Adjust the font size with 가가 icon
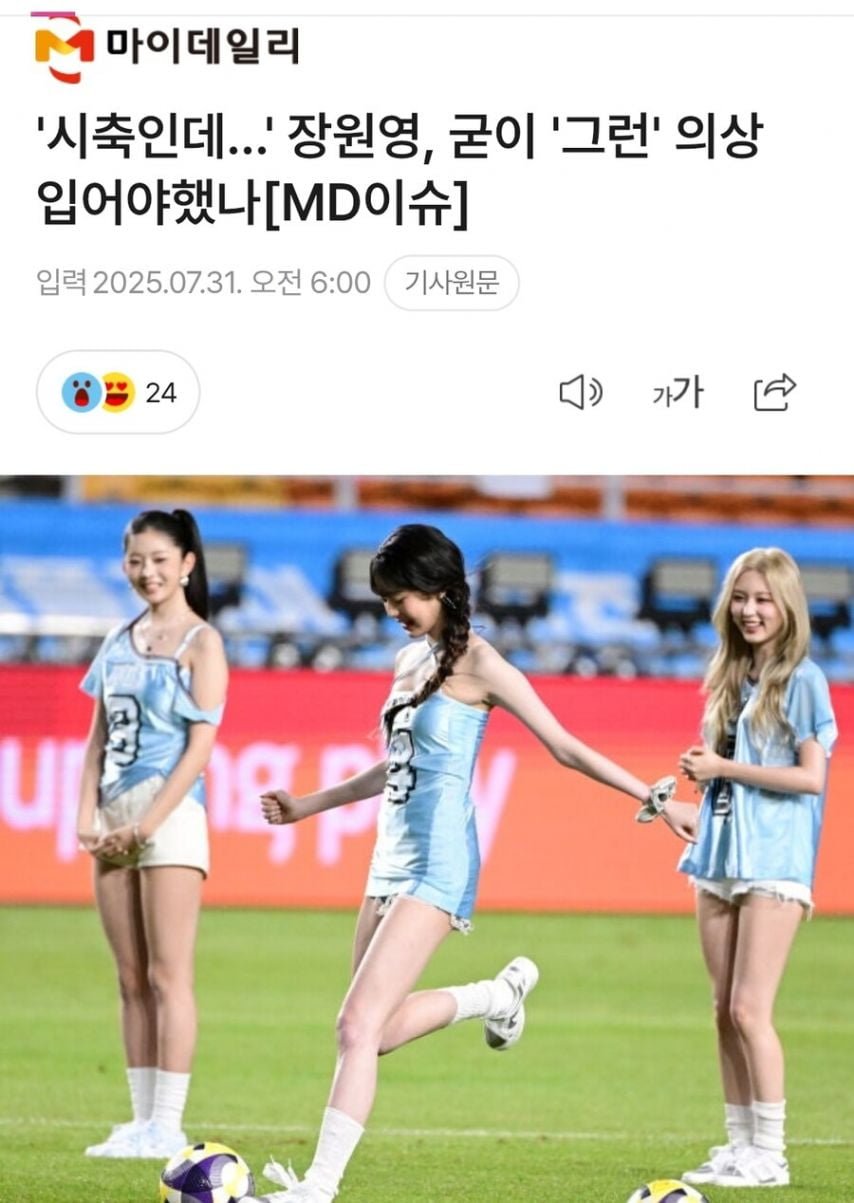Viewport: 854px width, 1203px height. click(x=677, y=393)
